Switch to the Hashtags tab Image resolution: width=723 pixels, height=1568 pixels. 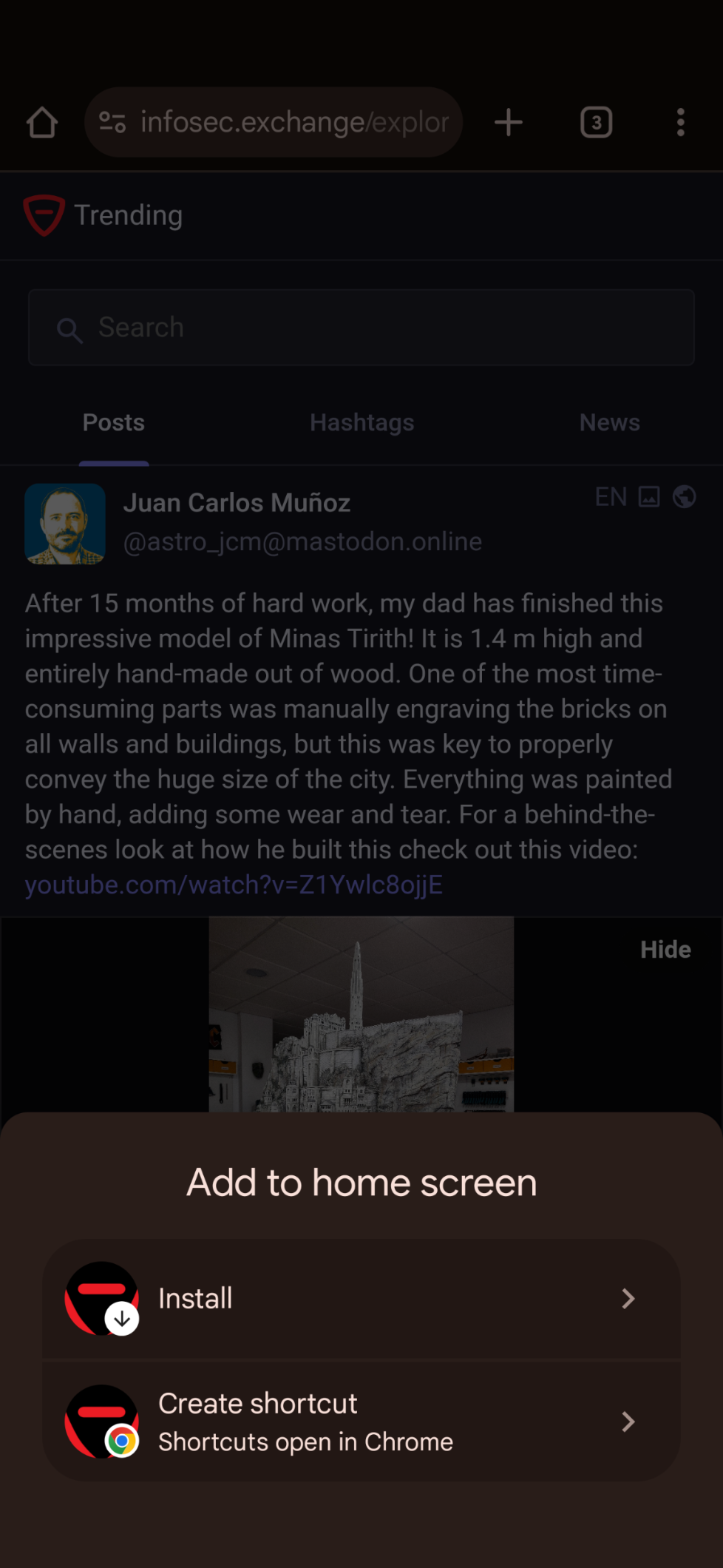click(x=361, y=423)
